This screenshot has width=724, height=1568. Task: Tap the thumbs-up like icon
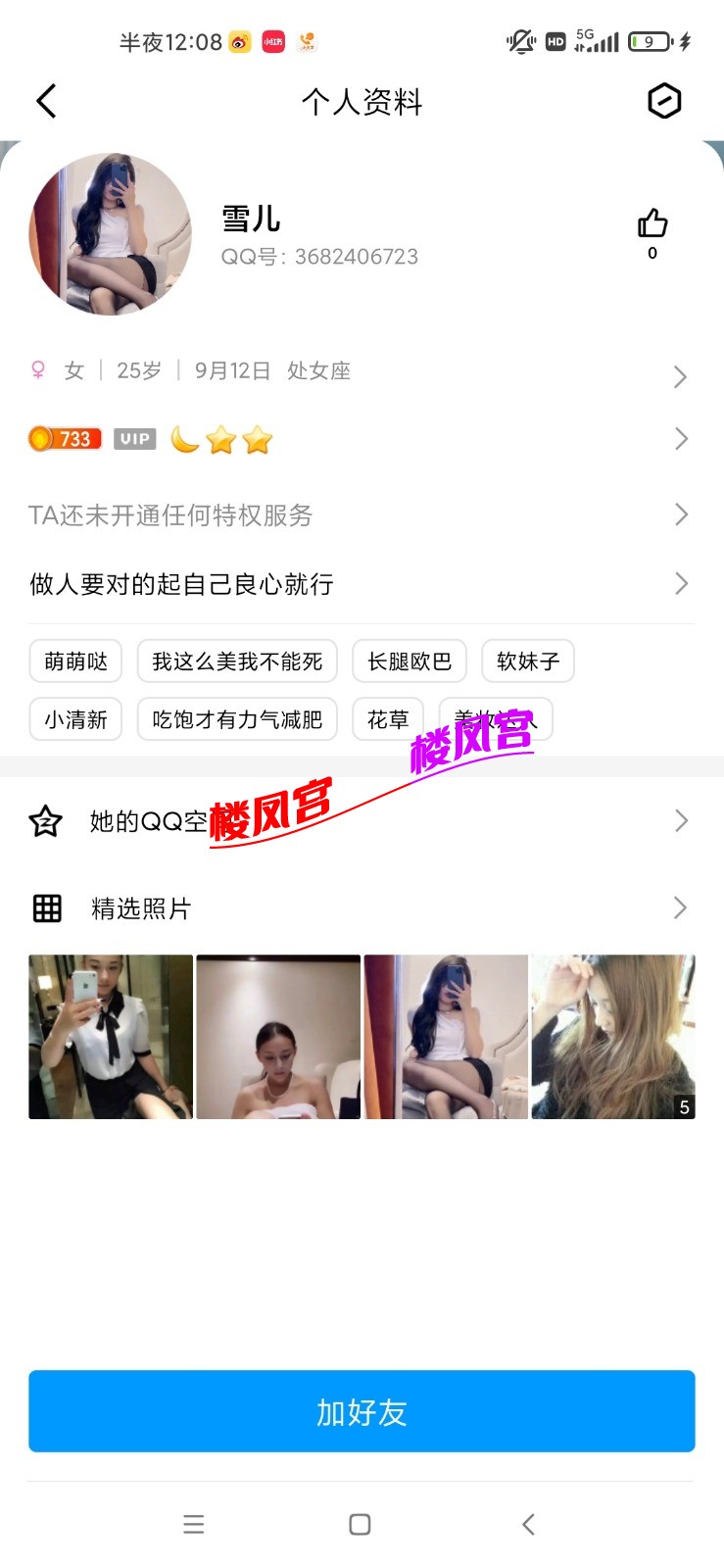coord(651,221)
